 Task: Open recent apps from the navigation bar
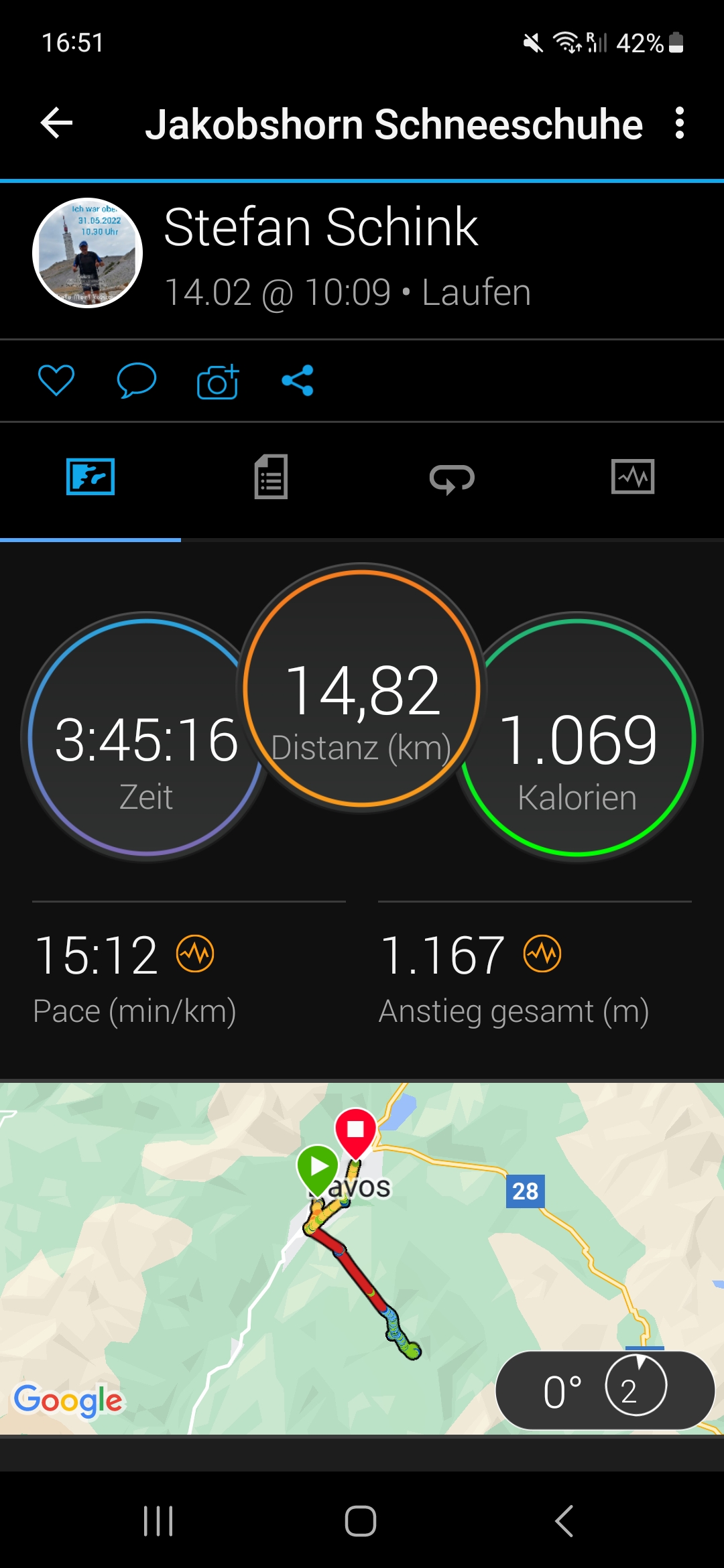pos(159,1520)
